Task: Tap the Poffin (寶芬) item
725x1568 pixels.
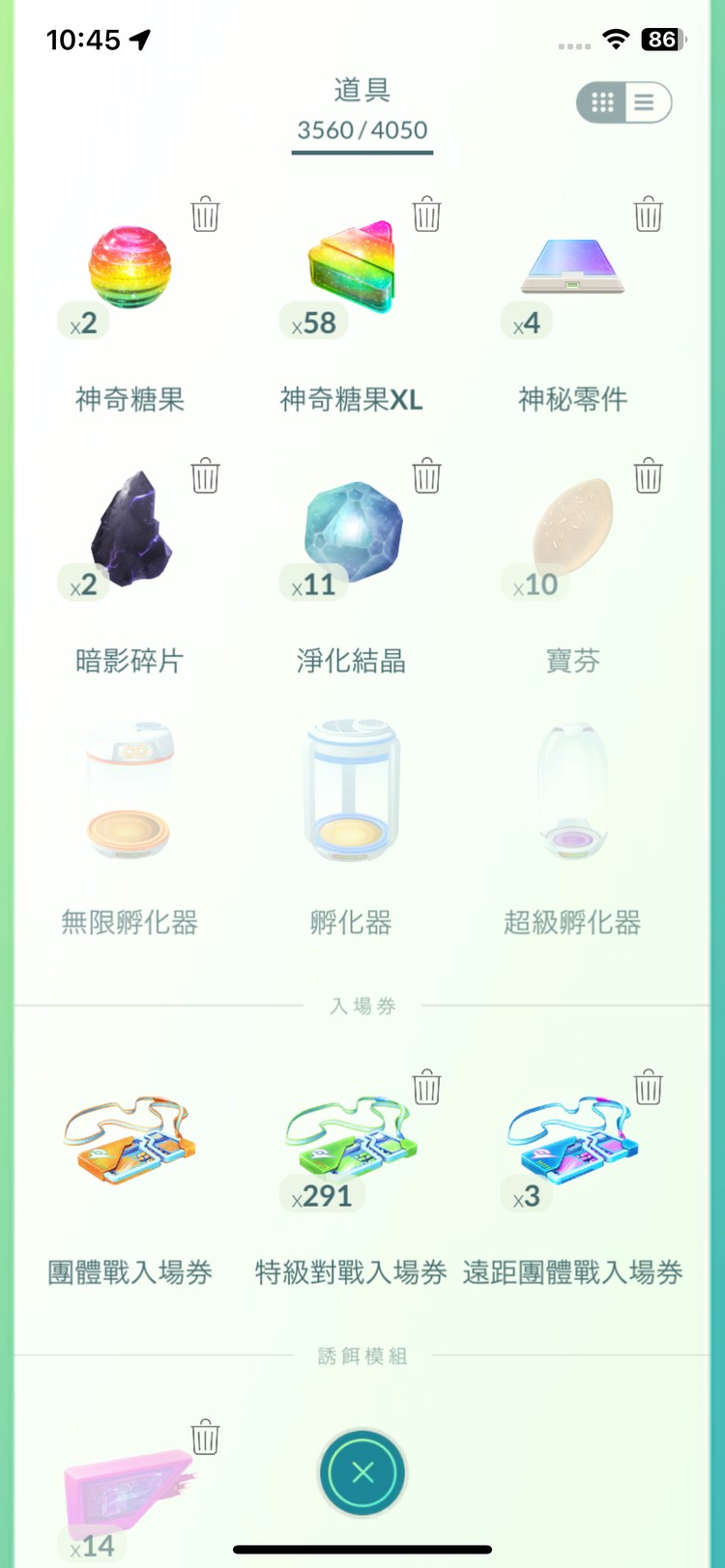Action: 570,531
